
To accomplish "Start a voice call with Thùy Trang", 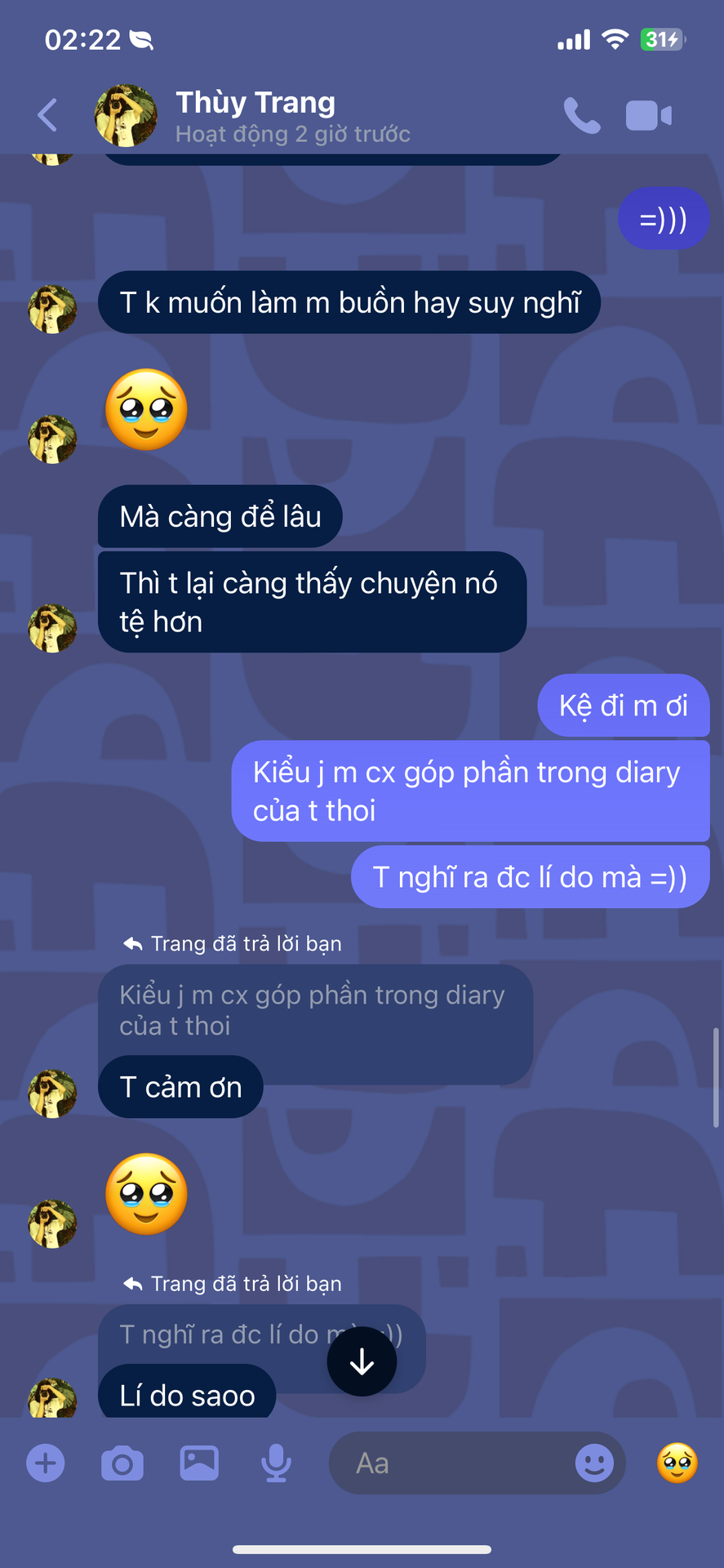I will (582, 115).
